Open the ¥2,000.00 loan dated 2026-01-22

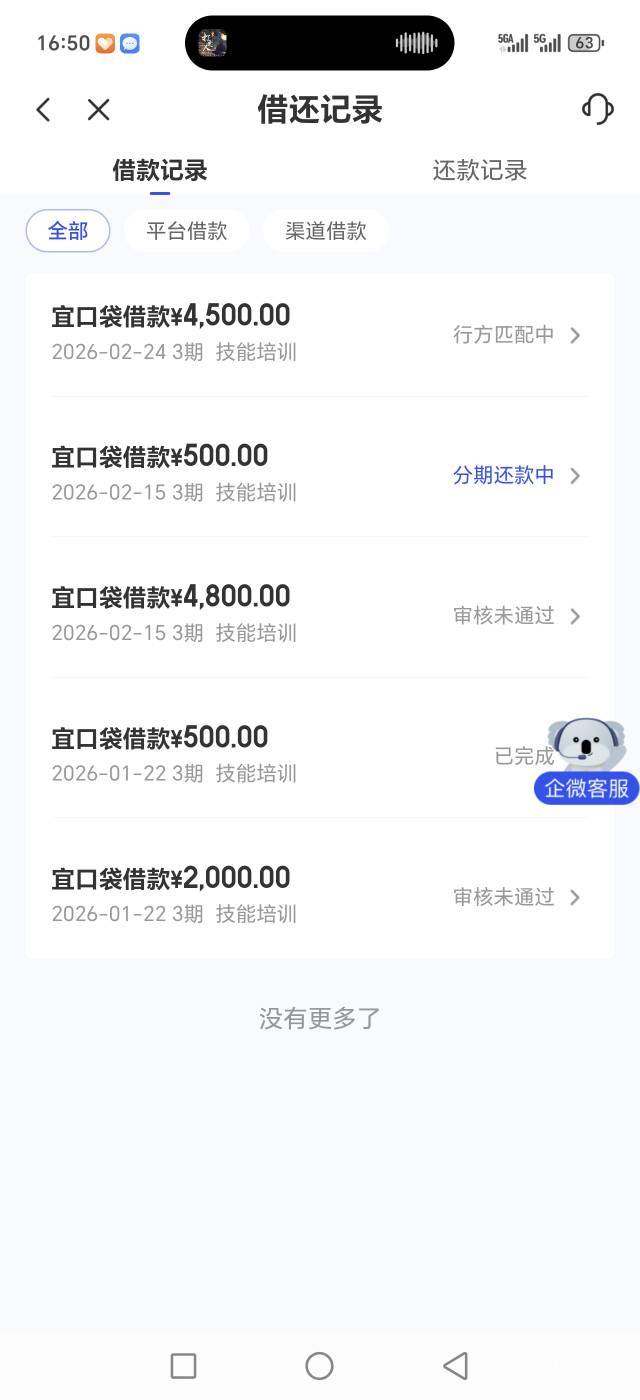[320, 896]
